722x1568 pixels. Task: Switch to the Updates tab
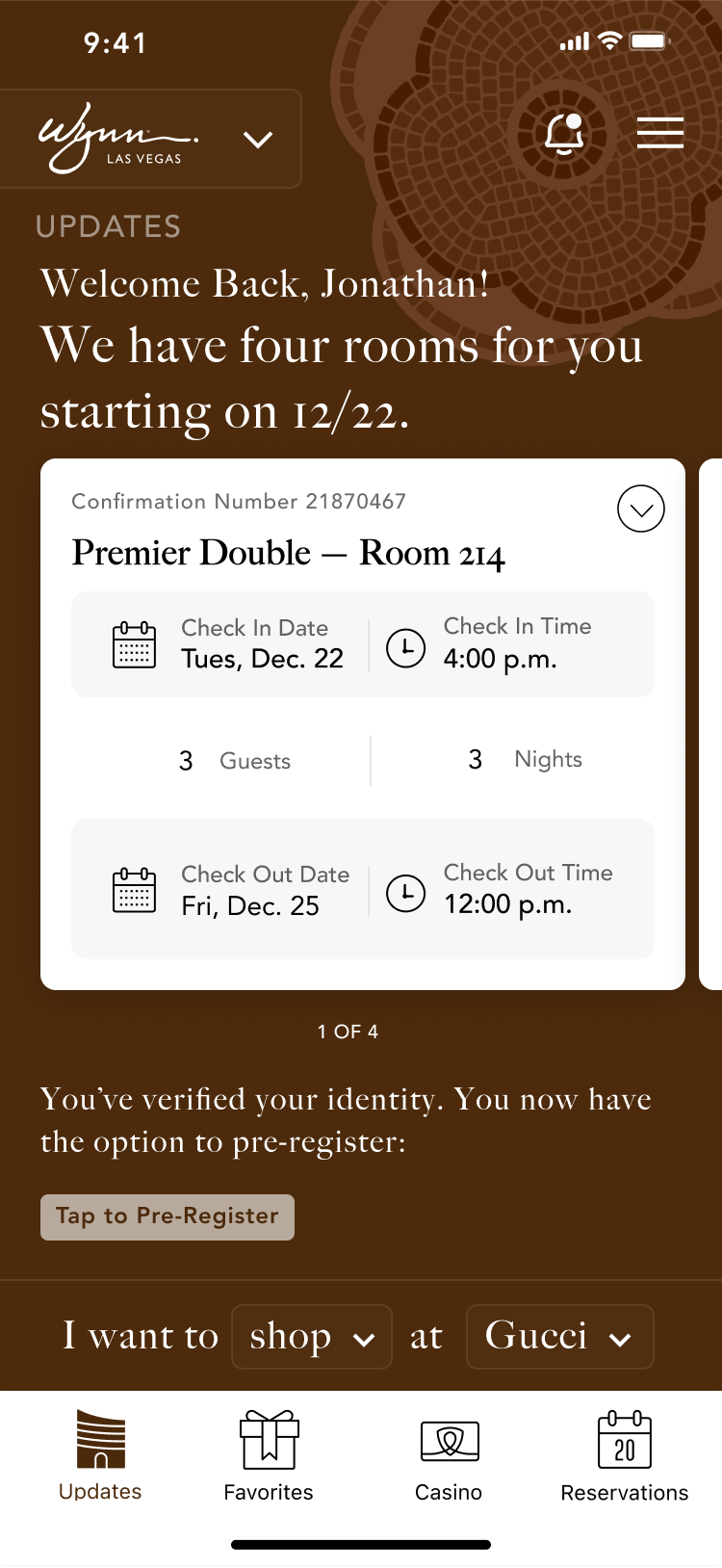[100, 1454]
